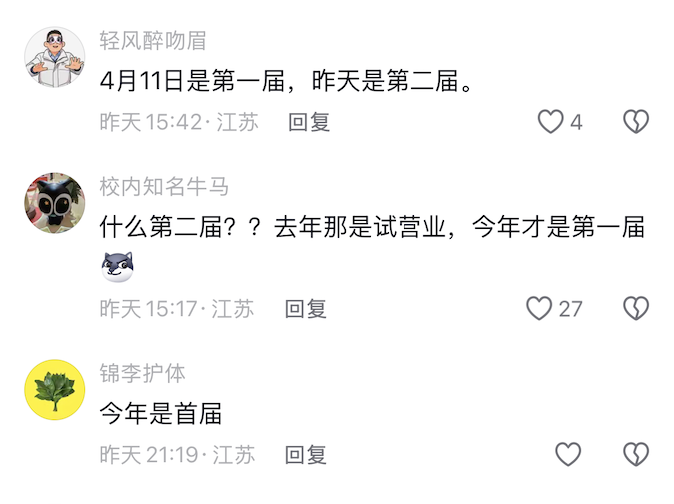
Task: Like the comment by 轻风醉吻眉
Action: pos(551,122)
